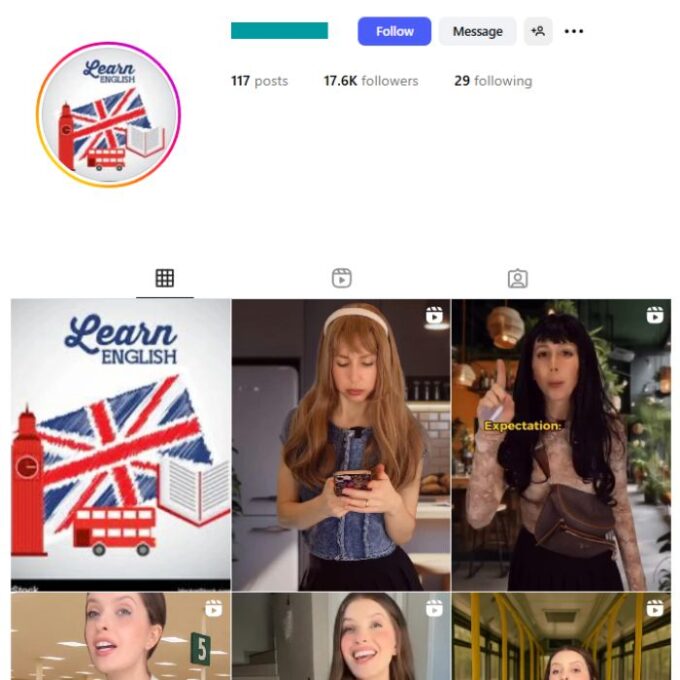The image size is (680, 680).
Task: Switch to the Reels tab
Action: pyautogui.click(x=341, y=278)
